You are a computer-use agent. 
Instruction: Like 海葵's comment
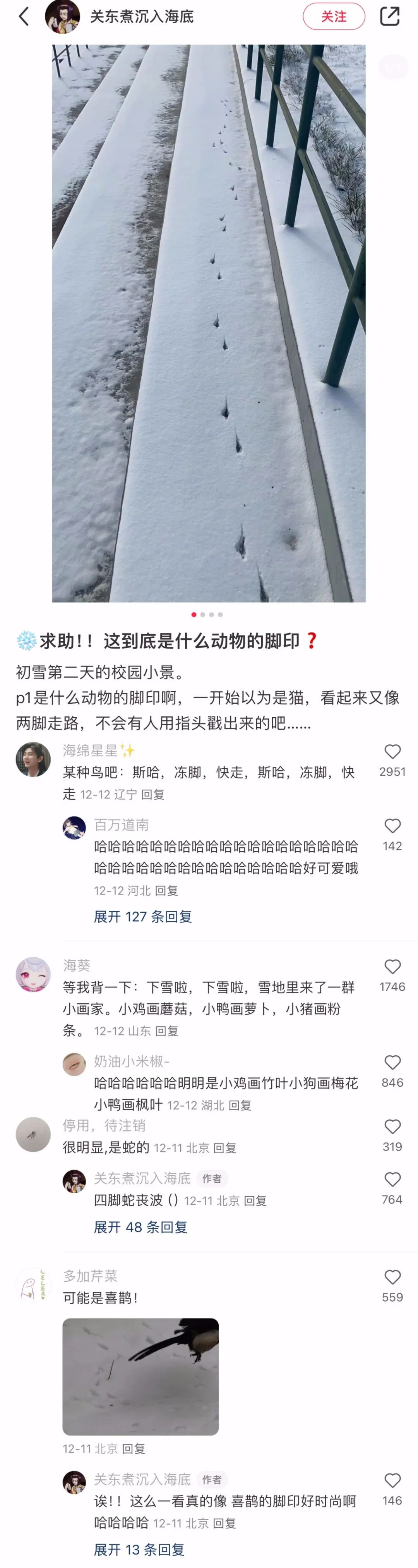pyautogui.click(x=392, y=967)
